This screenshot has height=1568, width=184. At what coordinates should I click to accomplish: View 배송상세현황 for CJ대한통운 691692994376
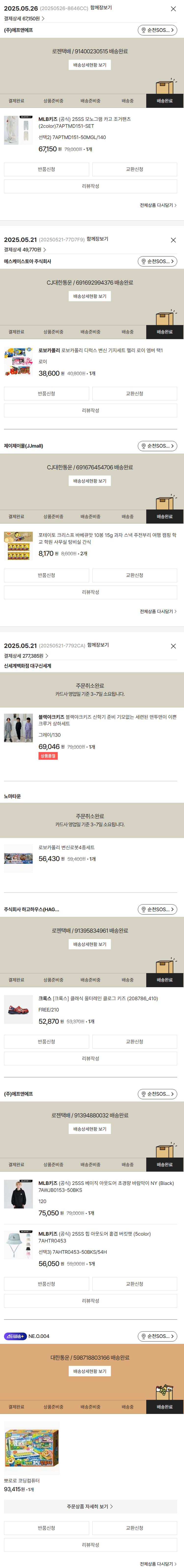pos(90,297)
